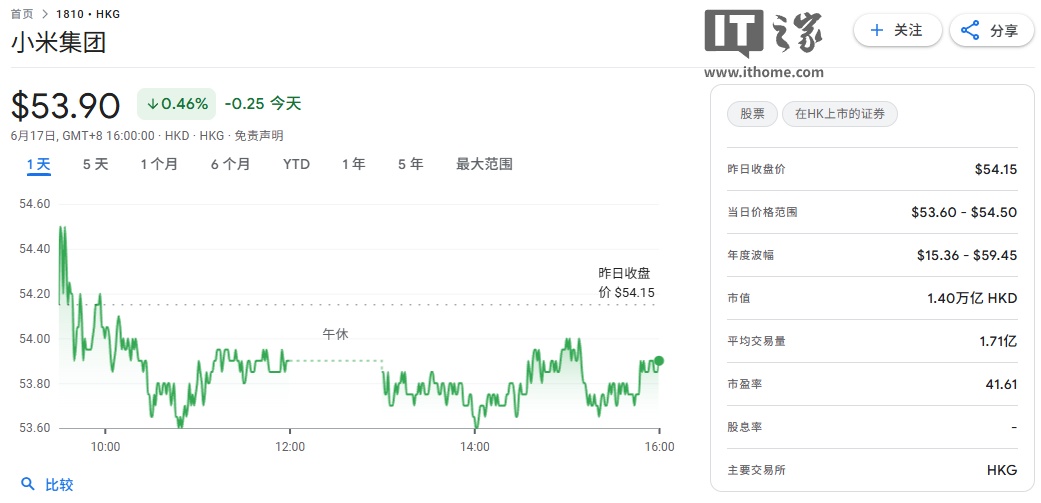Open the 在HK上市的证券 chip

tap(840, 114)
